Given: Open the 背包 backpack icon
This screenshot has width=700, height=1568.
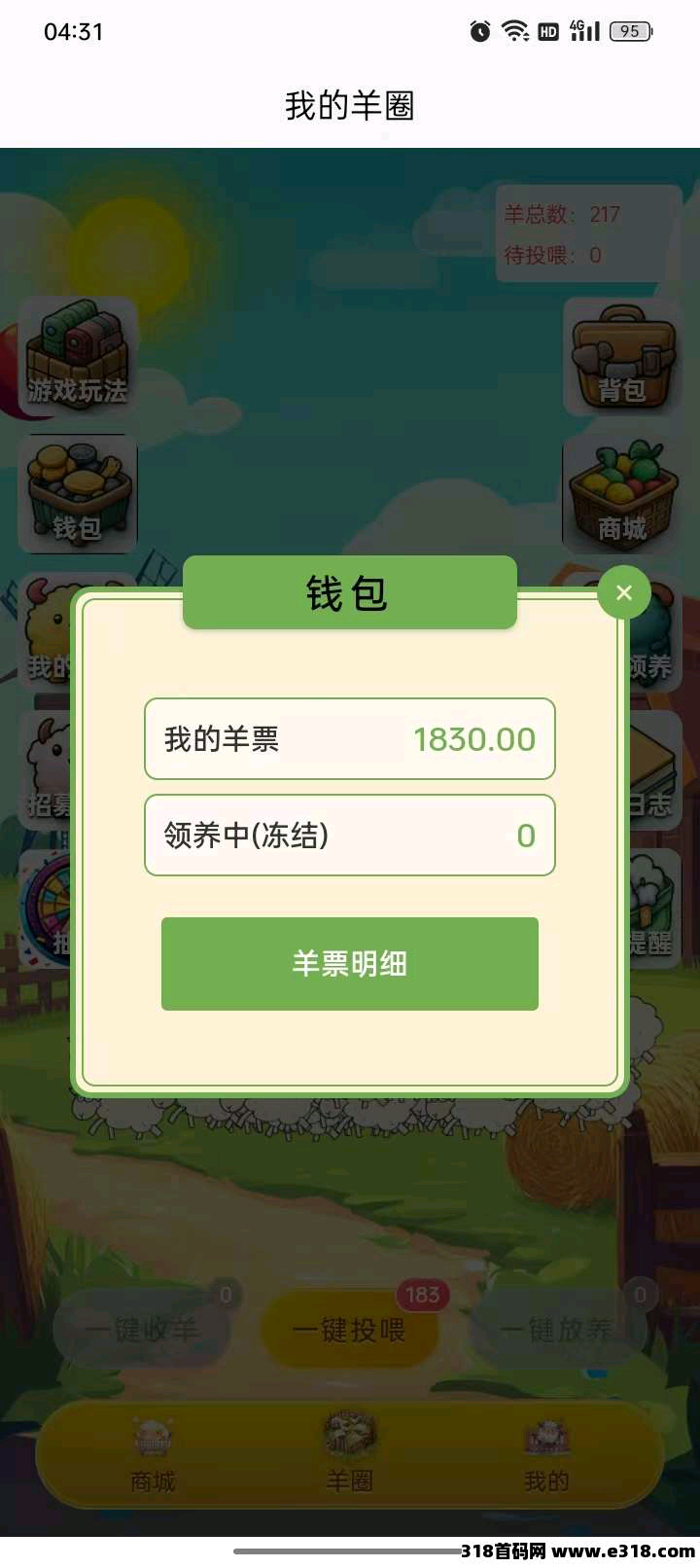Looking at the screenshot, I should (622, 358).
